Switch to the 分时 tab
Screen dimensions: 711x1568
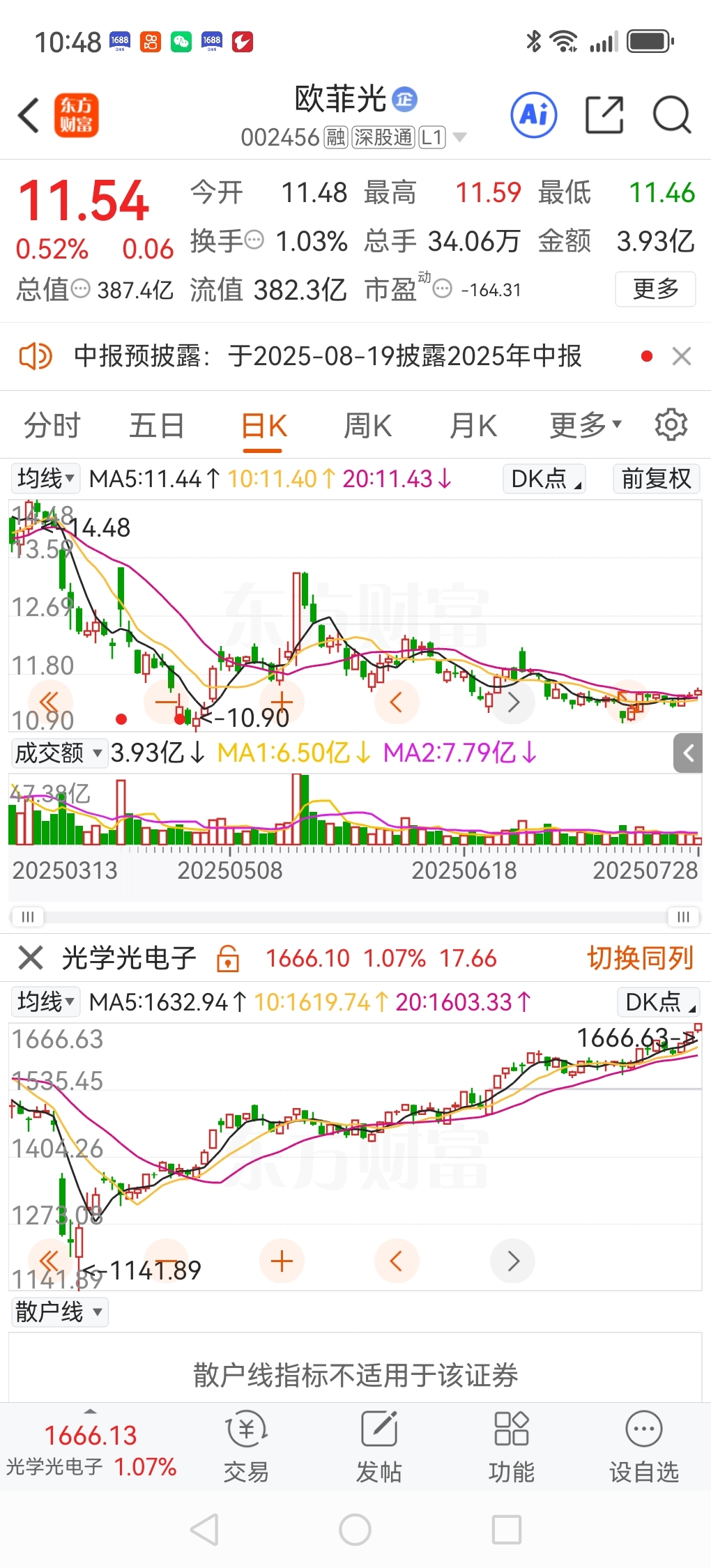tap(52, 425)
